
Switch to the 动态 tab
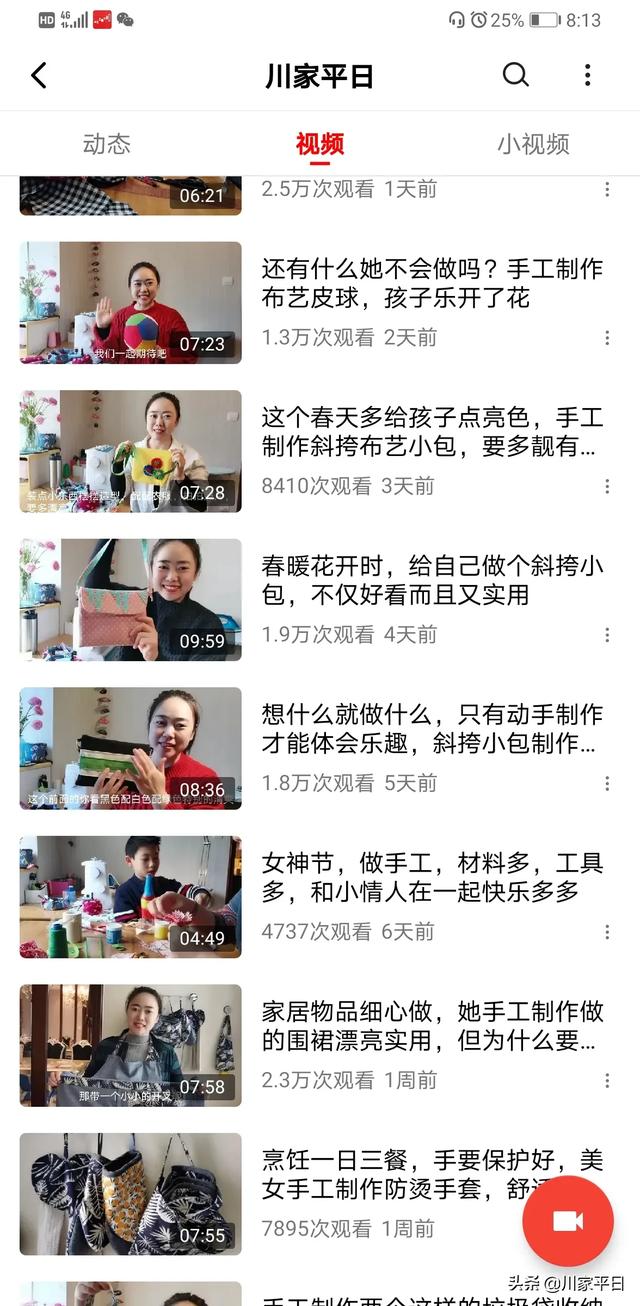pyautogui.click(x=106, y=144)
